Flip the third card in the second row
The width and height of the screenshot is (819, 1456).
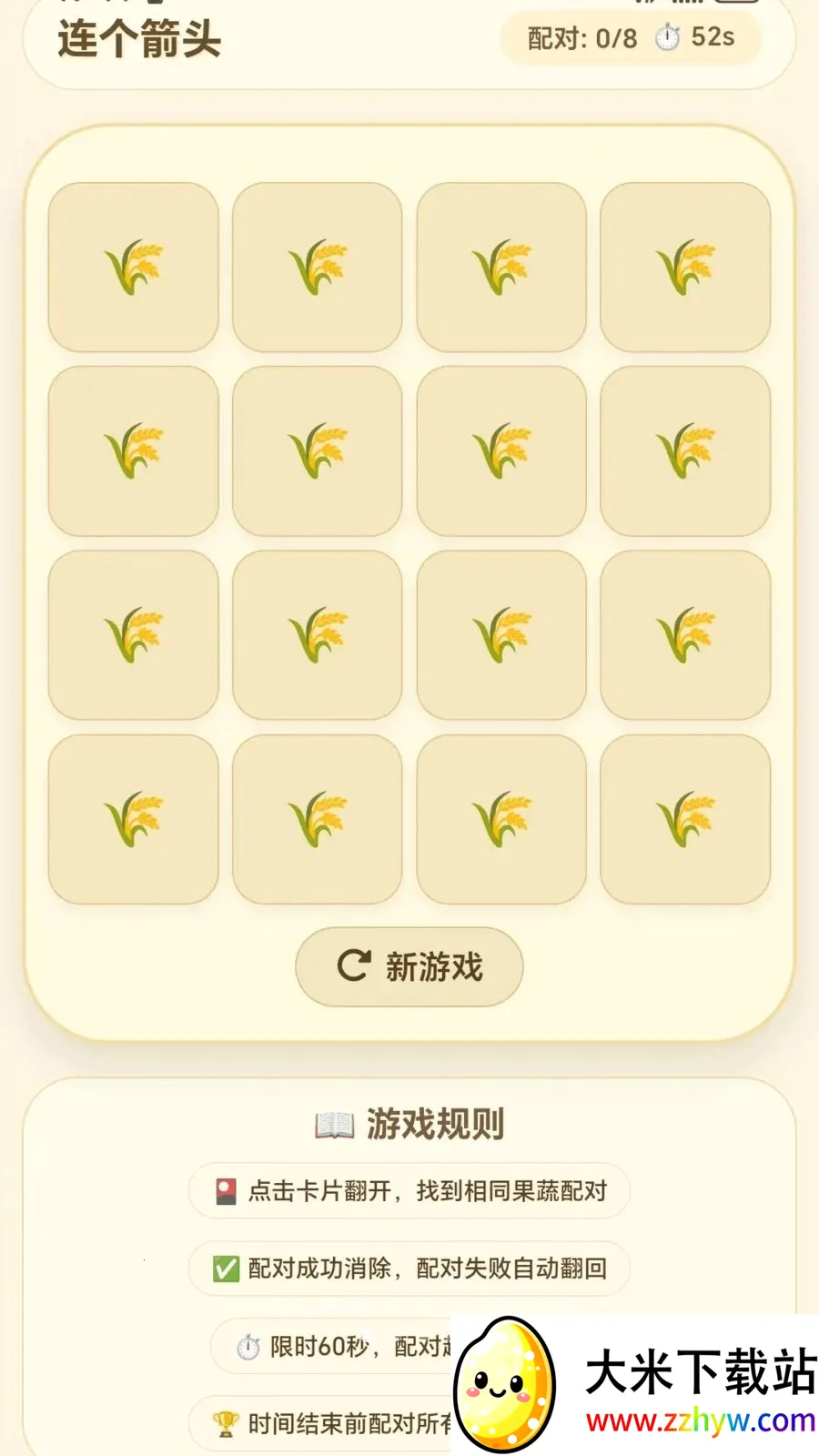point(501,450)
